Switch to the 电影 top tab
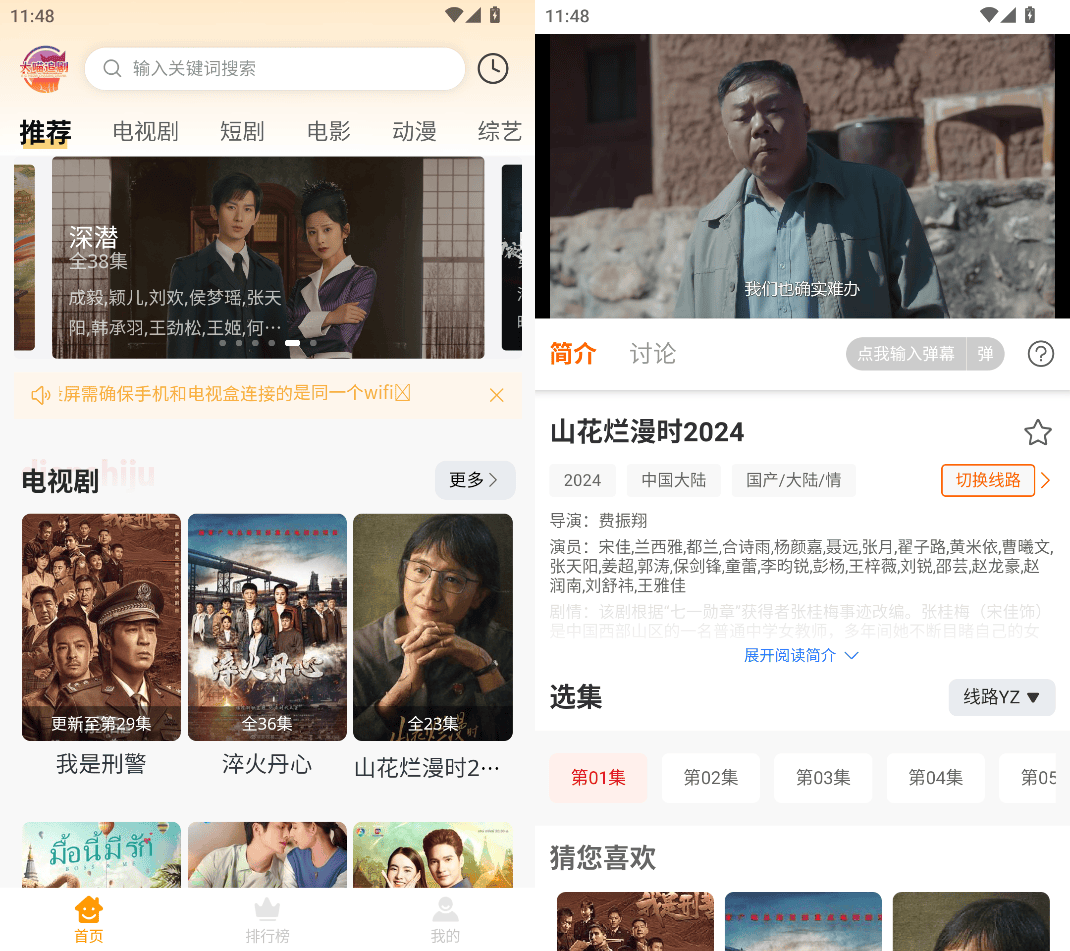1070x951 pixels. tap(328, 131)
